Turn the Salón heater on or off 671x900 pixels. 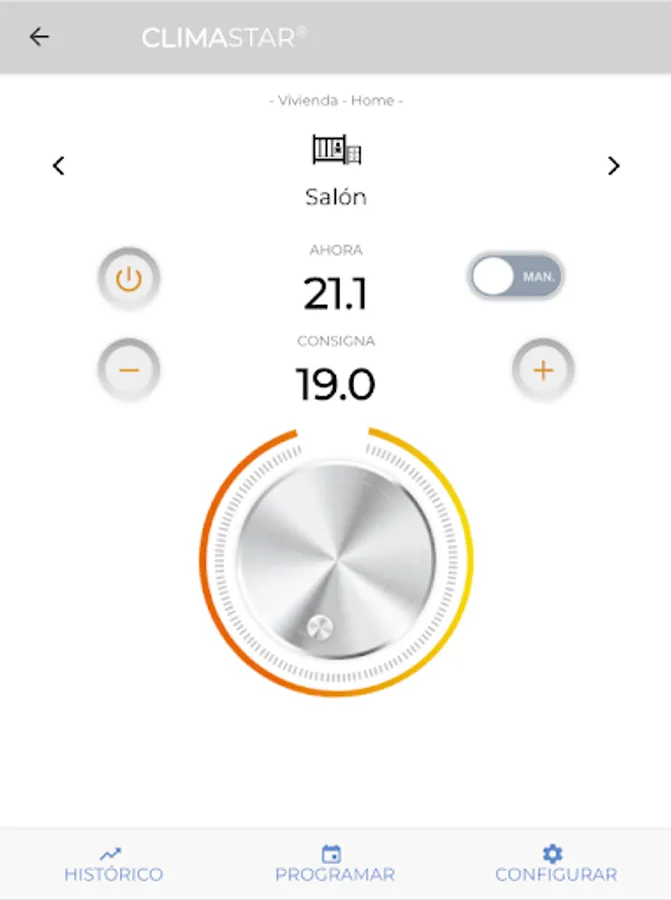(129, 280)
